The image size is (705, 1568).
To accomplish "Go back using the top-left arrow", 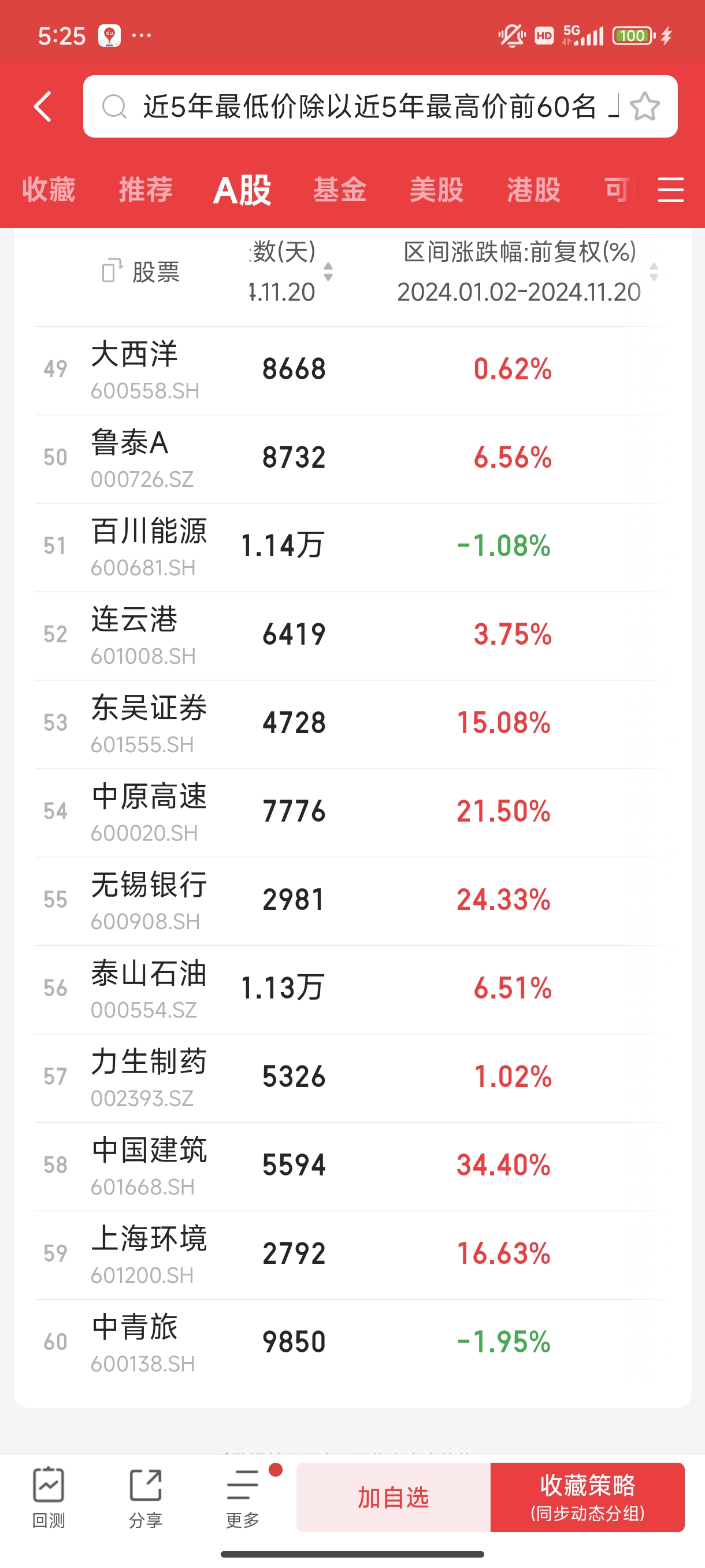I will pos(43,106).
